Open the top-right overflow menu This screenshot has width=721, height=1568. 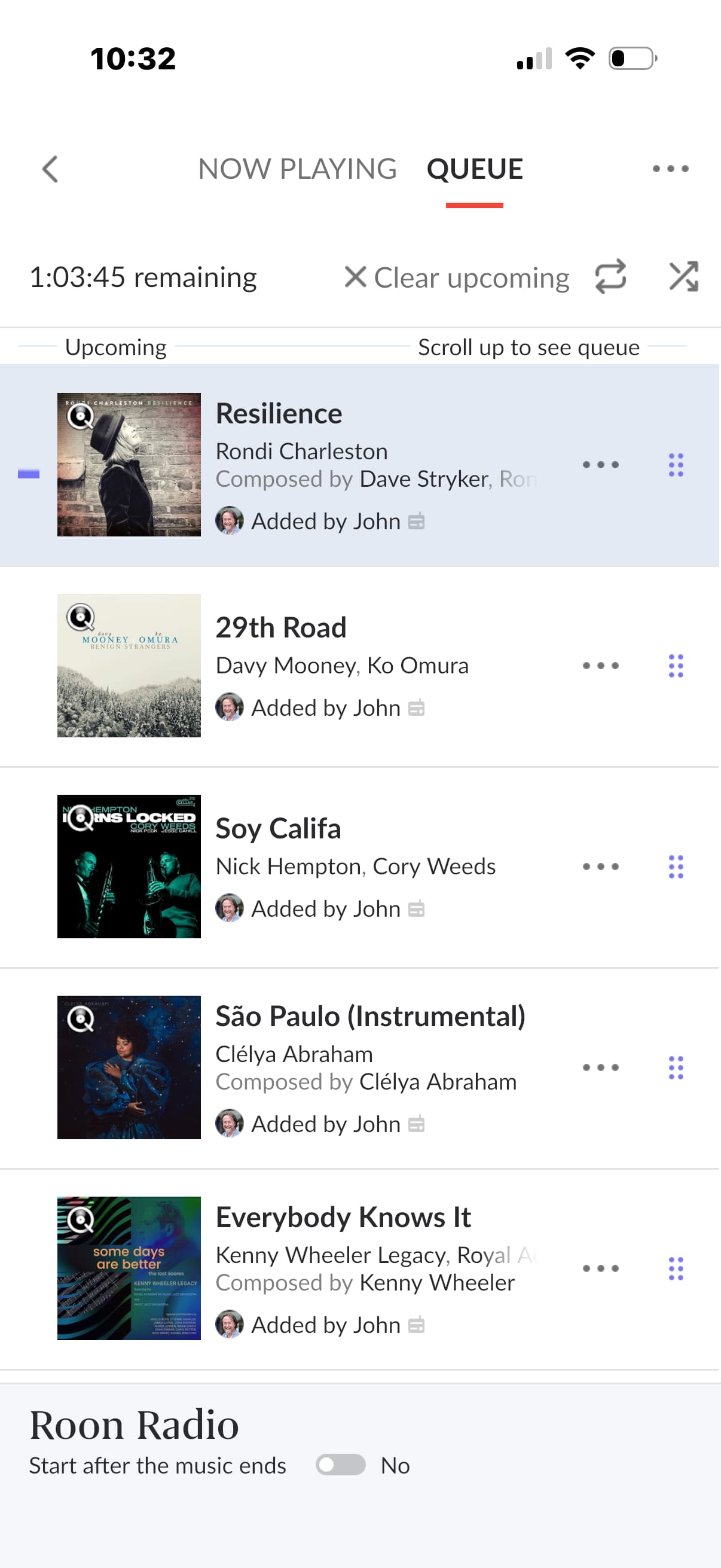pos(670,169)
